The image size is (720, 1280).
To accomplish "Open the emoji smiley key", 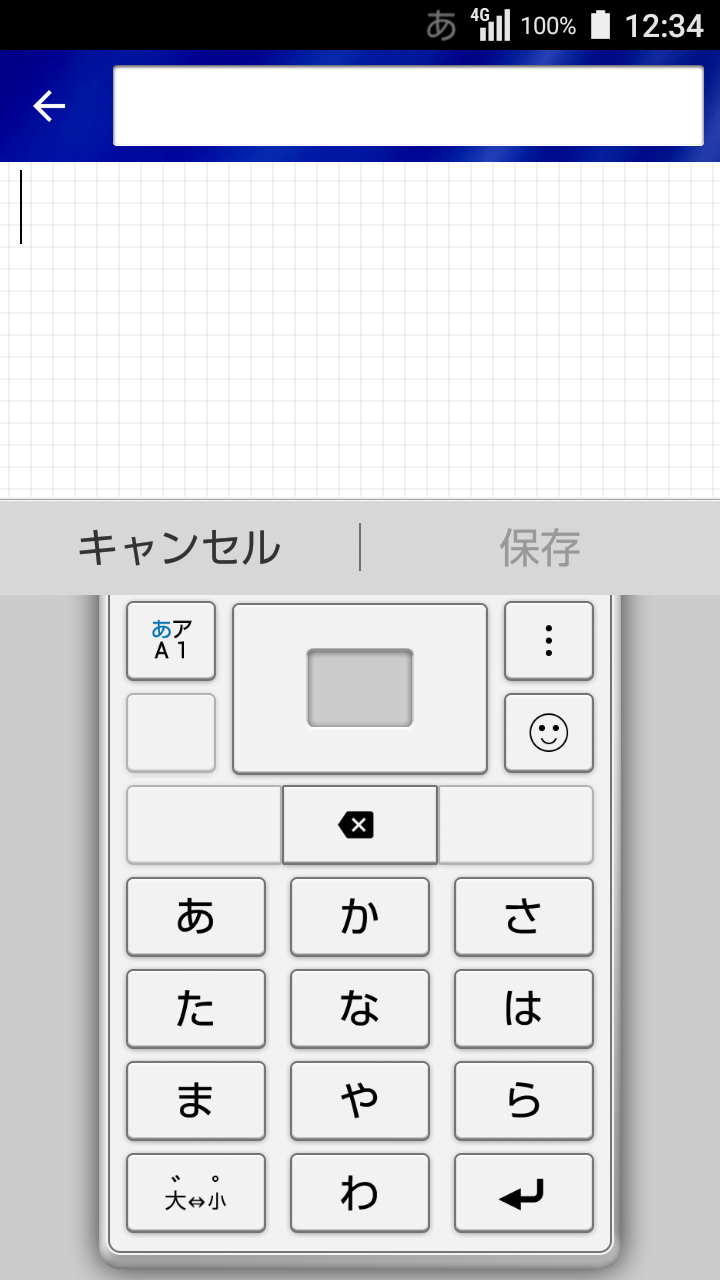I will (549, 733).
